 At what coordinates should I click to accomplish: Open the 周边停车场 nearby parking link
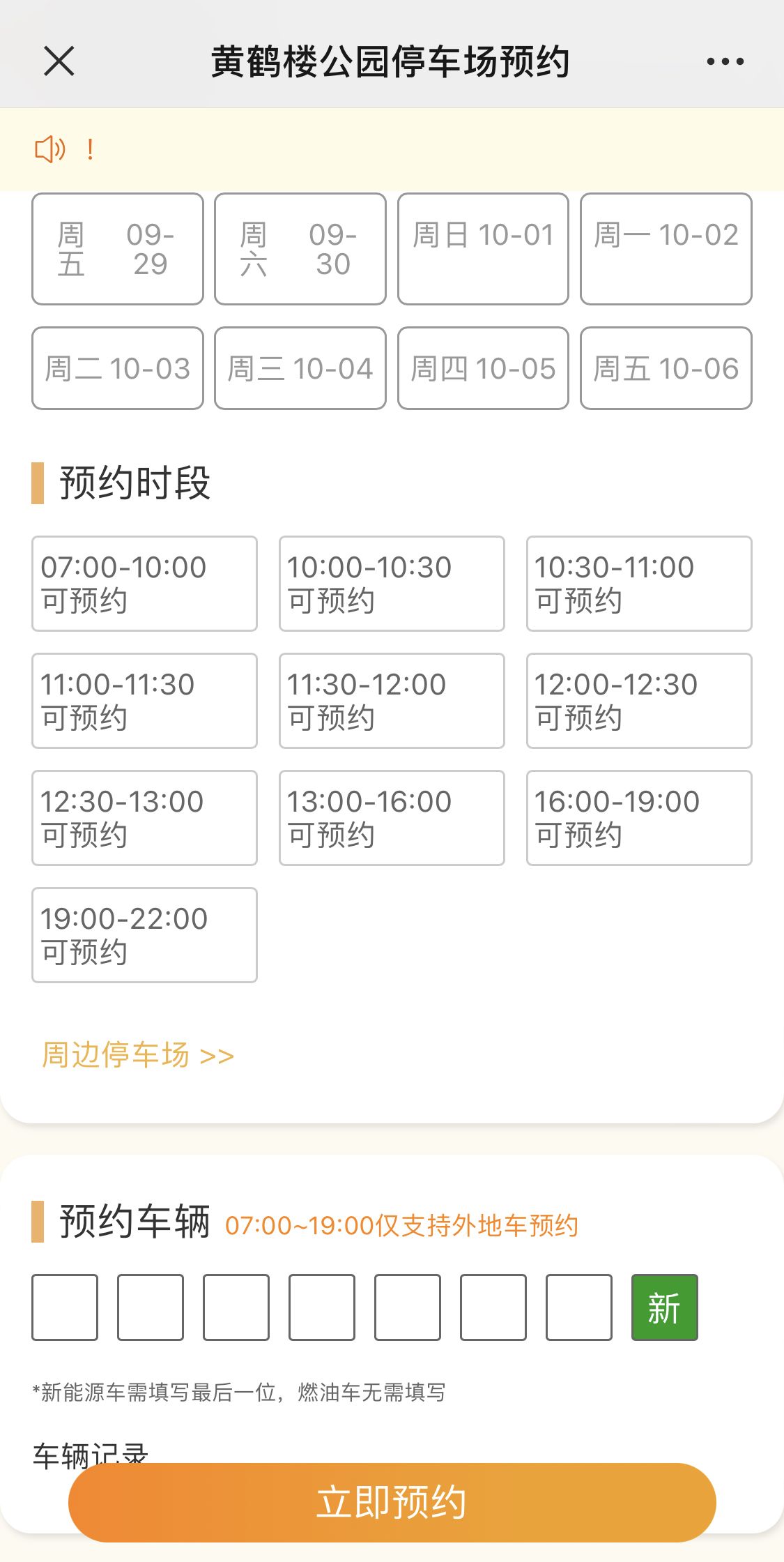click(138, 1055)
